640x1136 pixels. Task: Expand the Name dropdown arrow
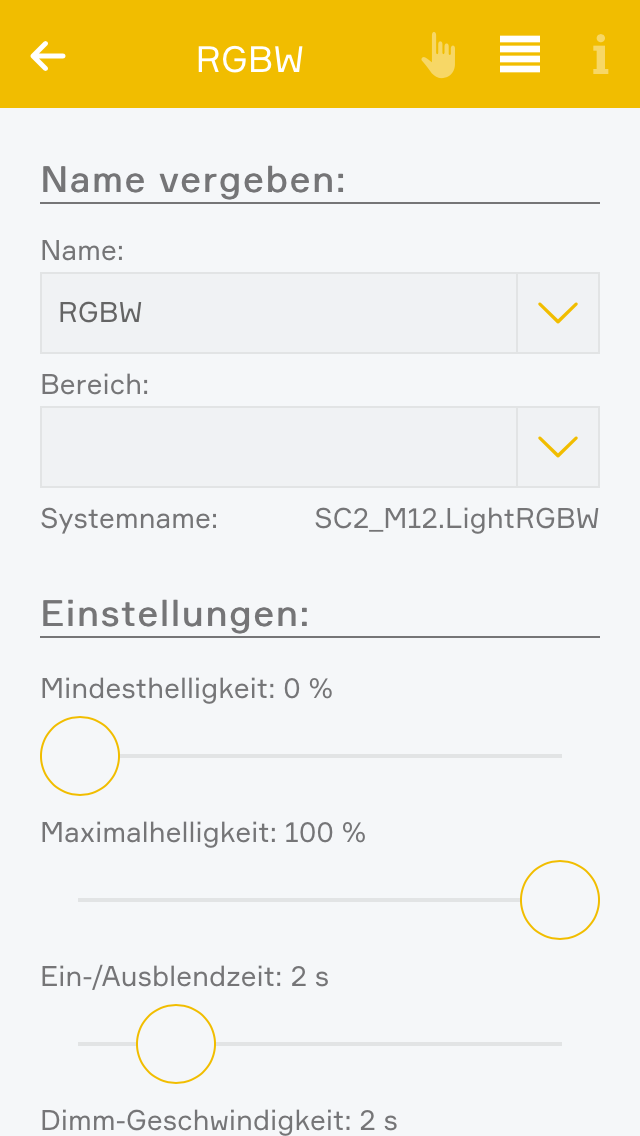(558, 313)
